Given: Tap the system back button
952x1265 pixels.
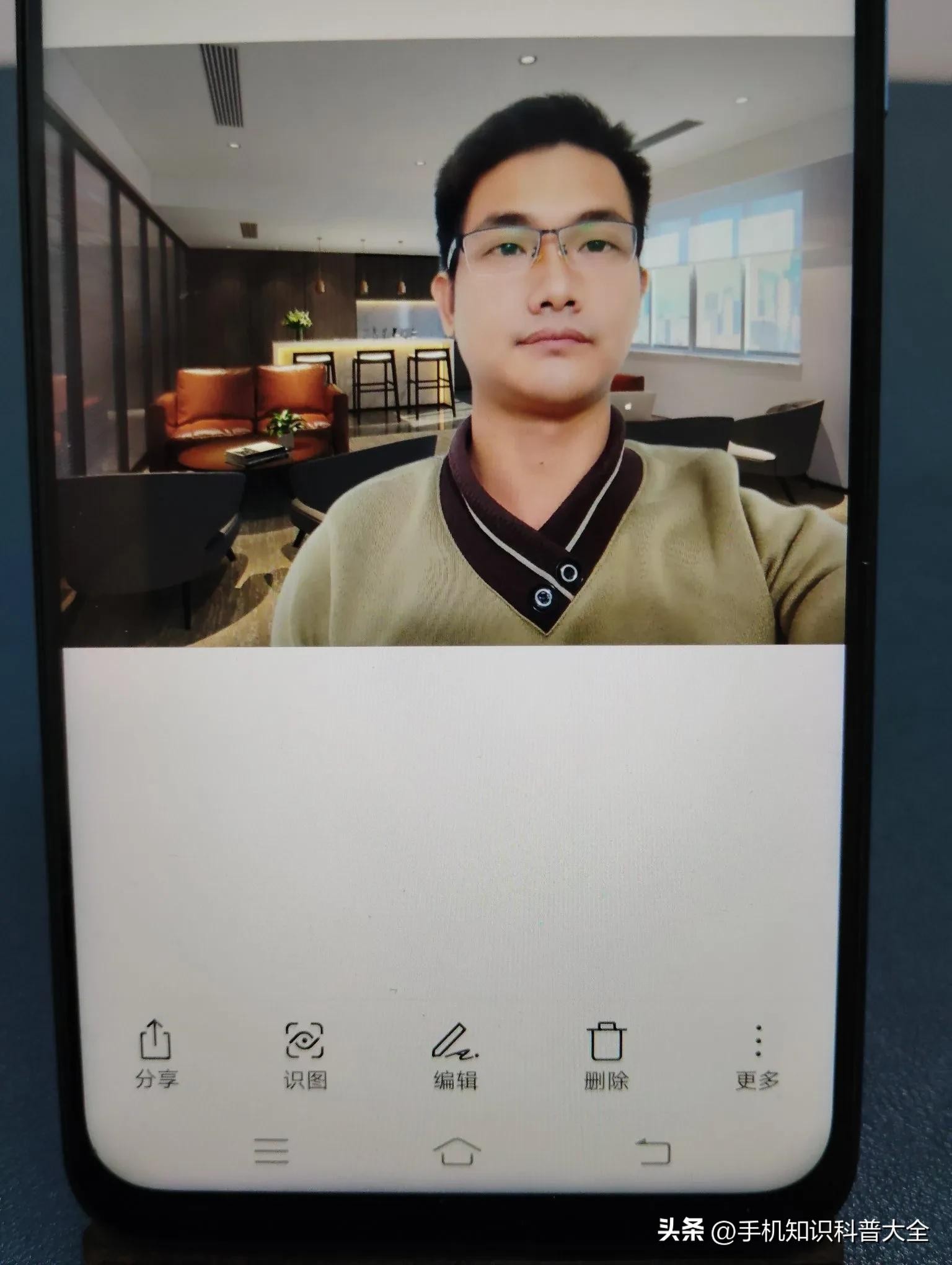Looking at the screenshot, I should 653,1152.
